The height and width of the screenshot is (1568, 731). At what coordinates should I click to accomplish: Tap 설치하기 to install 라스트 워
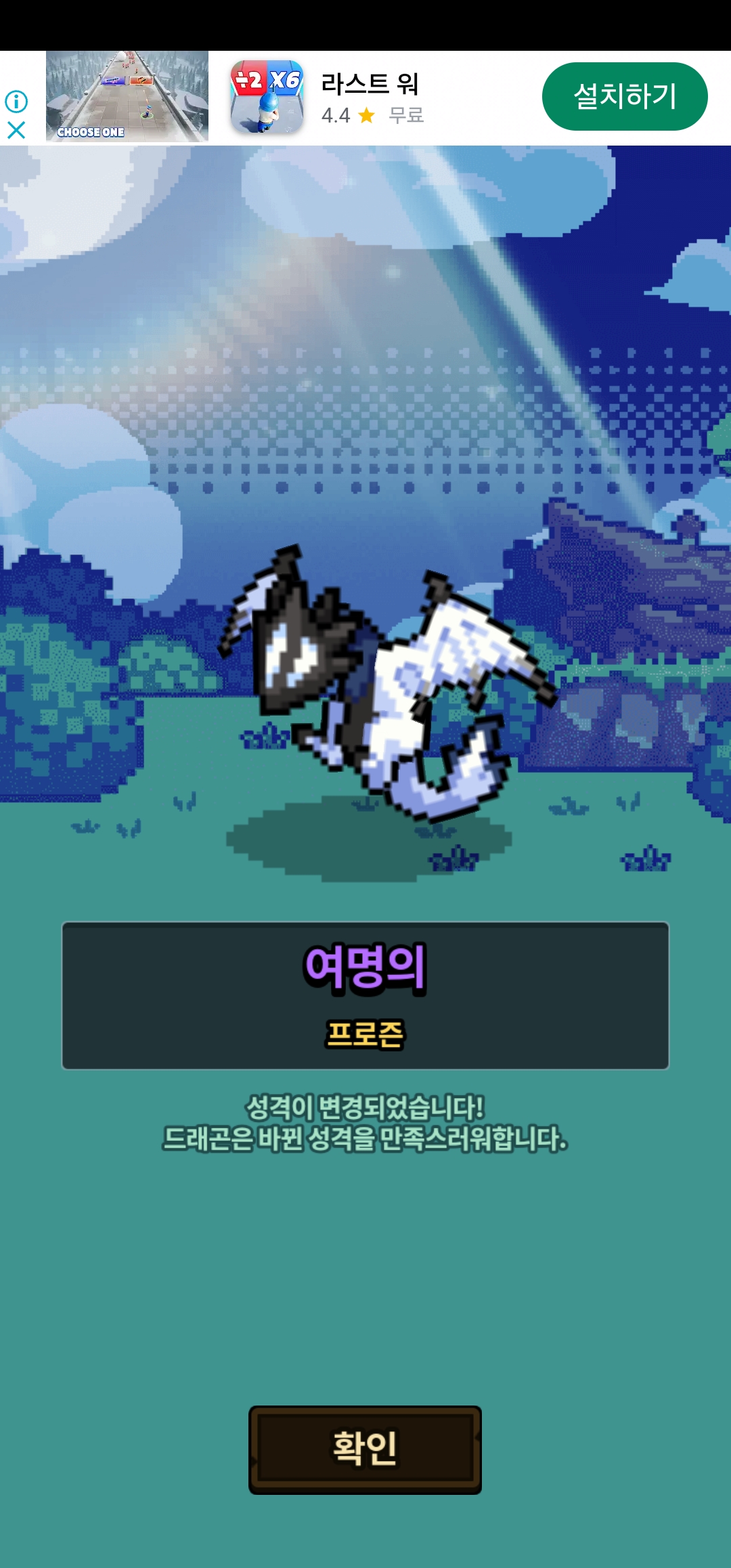625,96
